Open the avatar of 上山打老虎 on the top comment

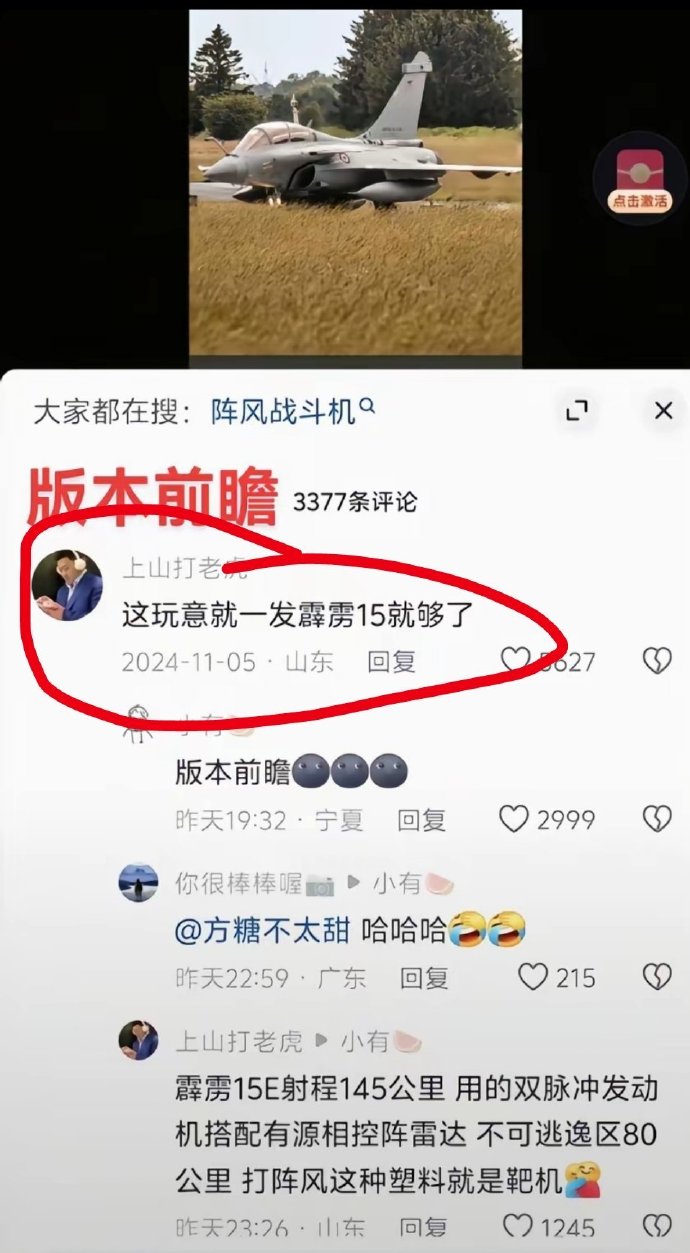(x=67, y=585)
